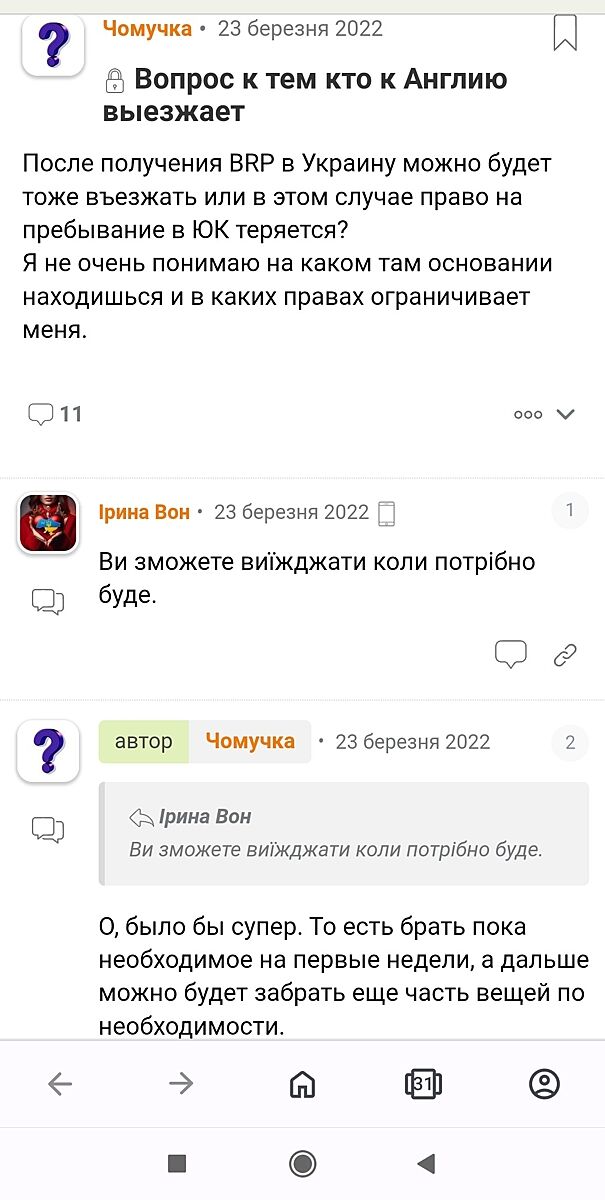The image size is (605, 1200).
Task: Go forward in browser toolbar
Action: click(x=181, y=1084)
